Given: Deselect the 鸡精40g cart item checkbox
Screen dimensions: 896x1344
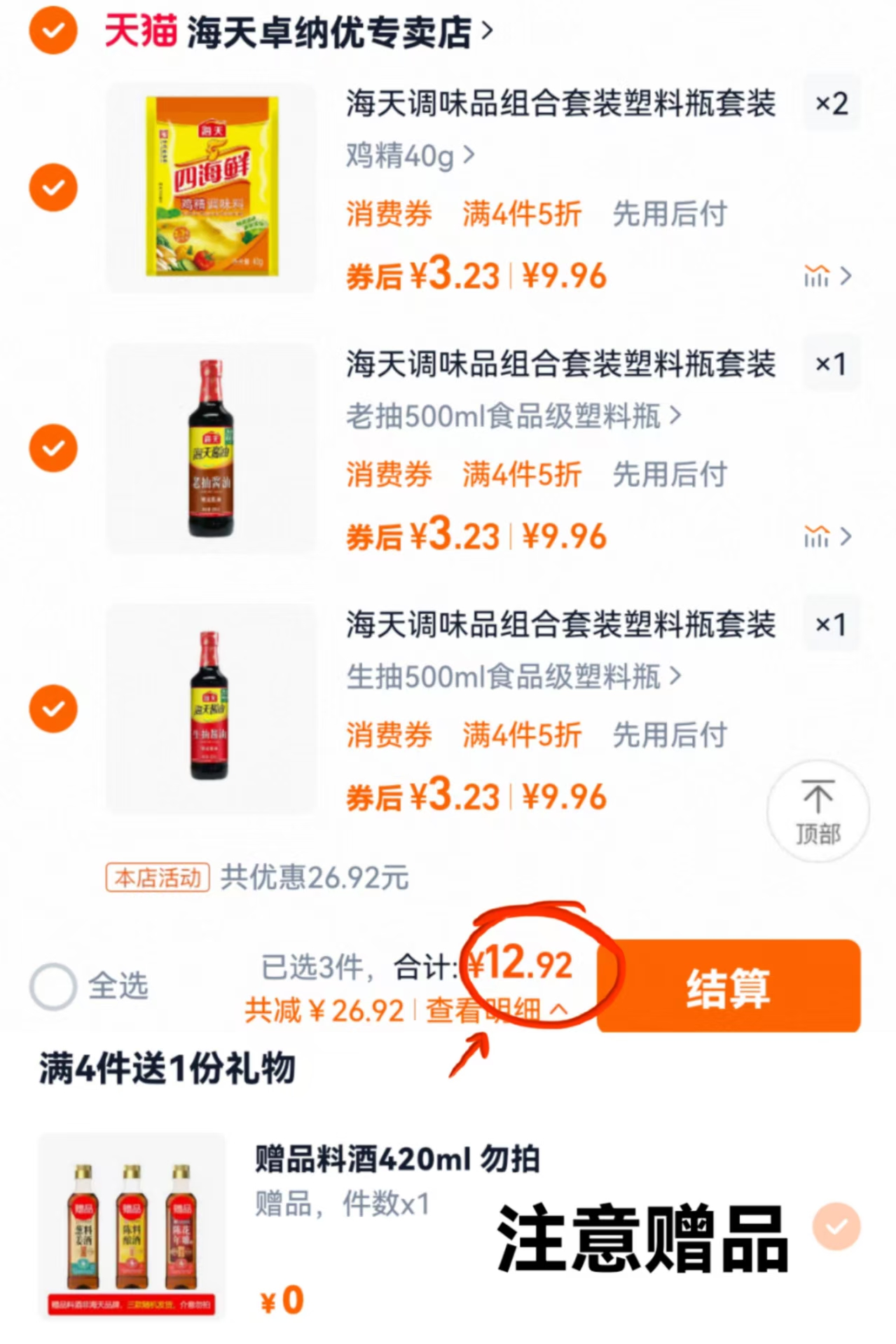Looking at the screenshot, I should [x=53, y=188].
